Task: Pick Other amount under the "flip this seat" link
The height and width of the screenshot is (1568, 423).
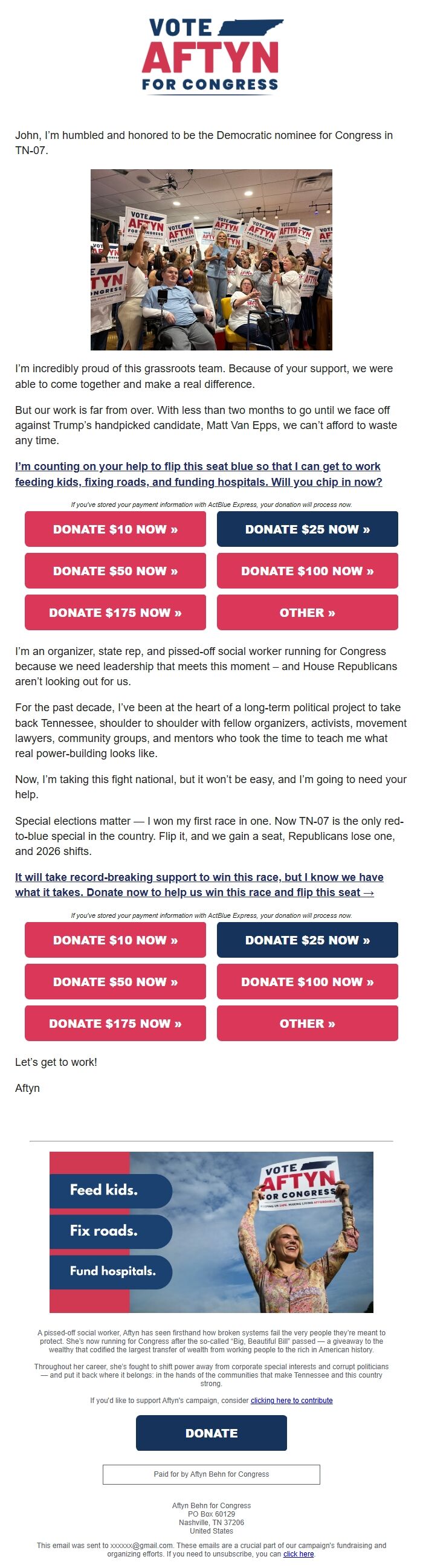Action: click(x=308, y=1023)
